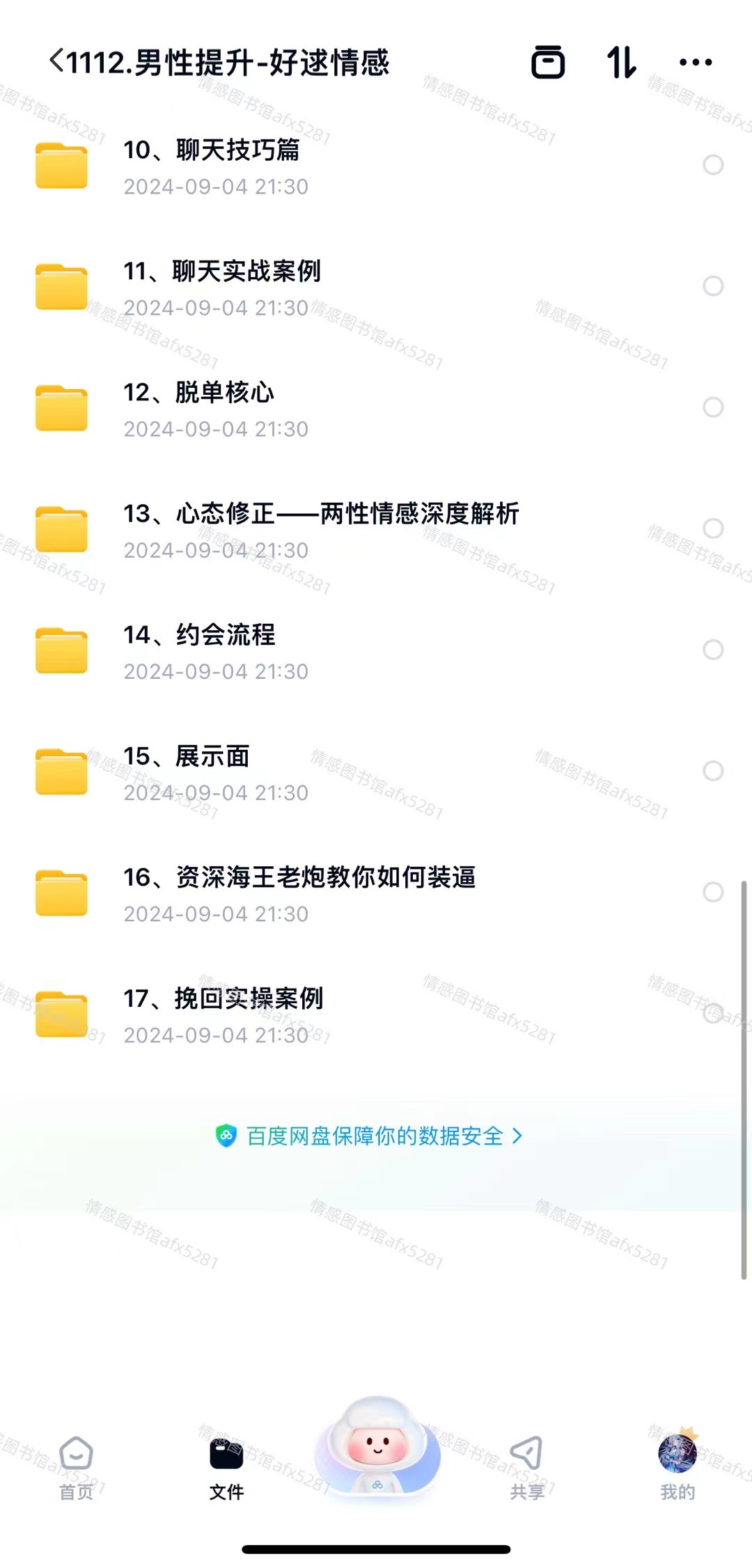Go back from the 1112.男性提升 folder
The width and height of the screenshot is (752, 1568).
(x=57, y=61)
